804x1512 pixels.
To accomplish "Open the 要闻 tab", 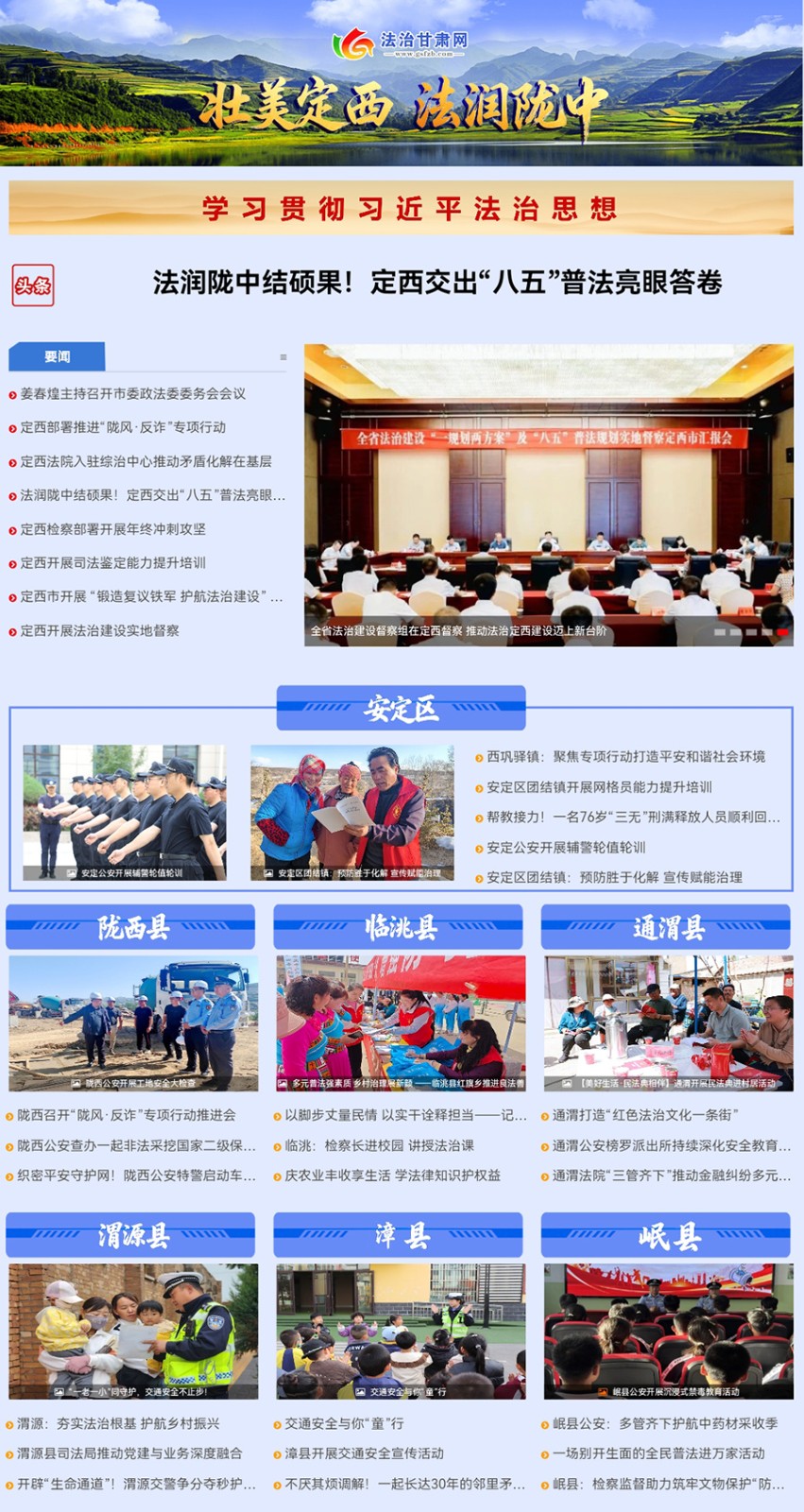I will [57, 356].
